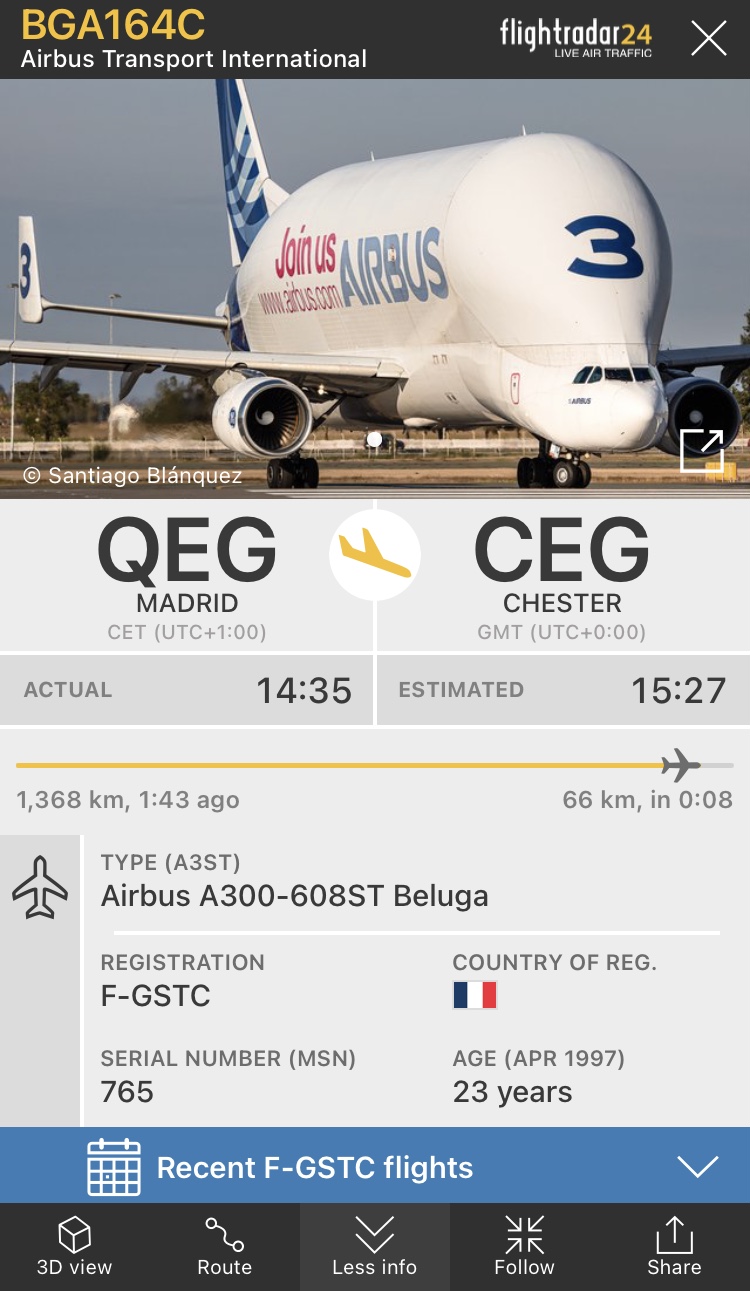Close the BGA164C flight details panel

[x=709, y=39]
